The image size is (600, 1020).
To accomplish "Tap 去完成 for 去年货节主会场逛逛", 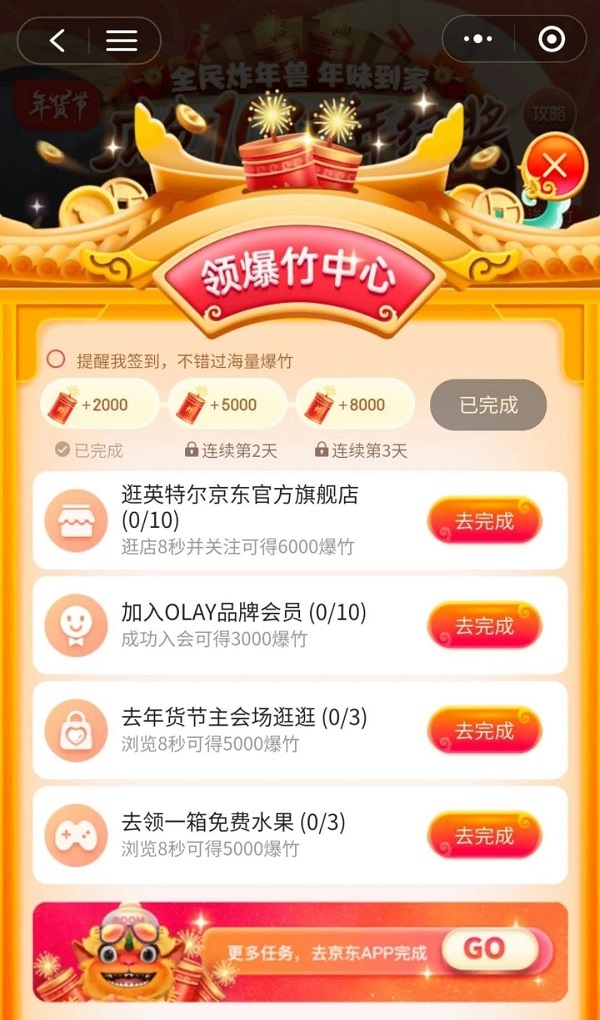I will click(484, 731).
